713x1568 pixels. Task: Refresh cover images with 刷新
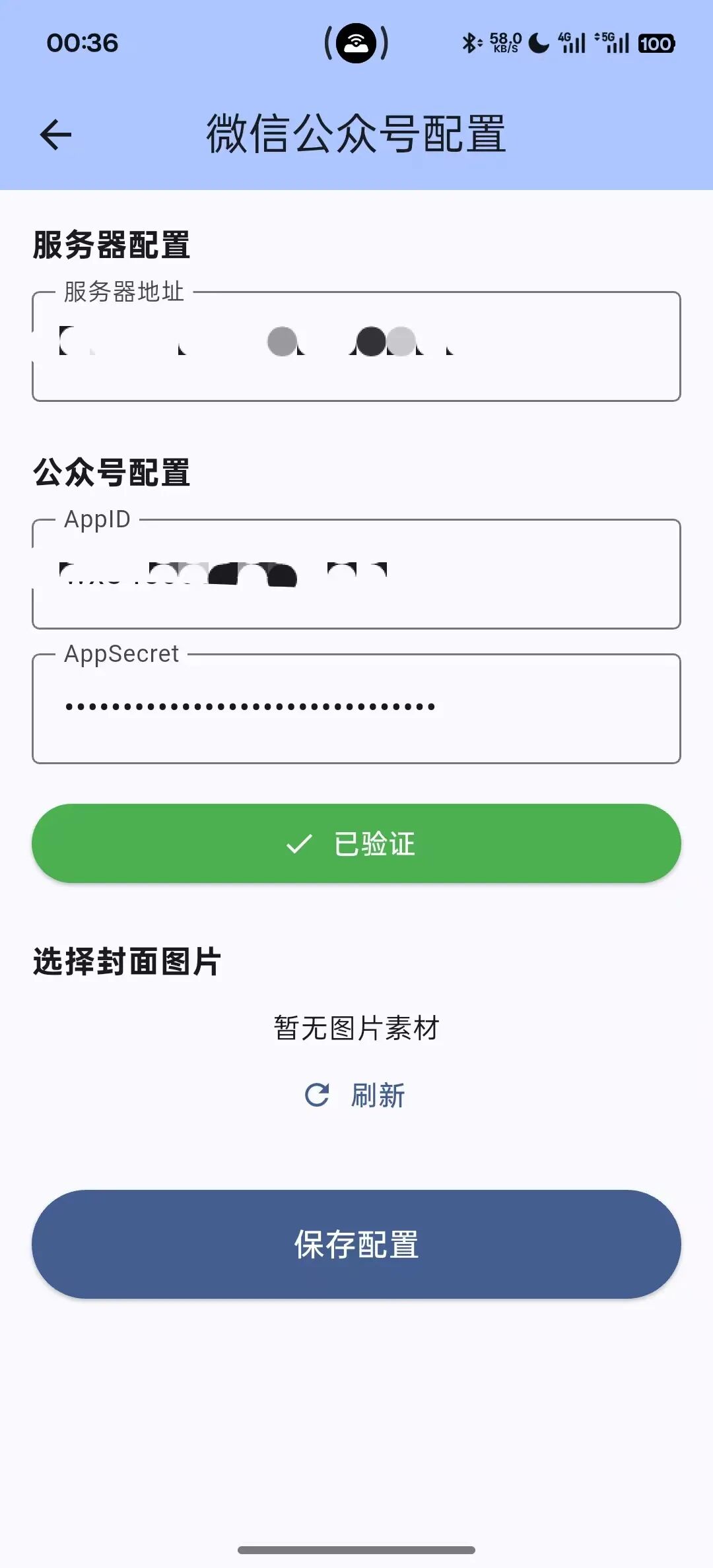[x=356, y=1095]
